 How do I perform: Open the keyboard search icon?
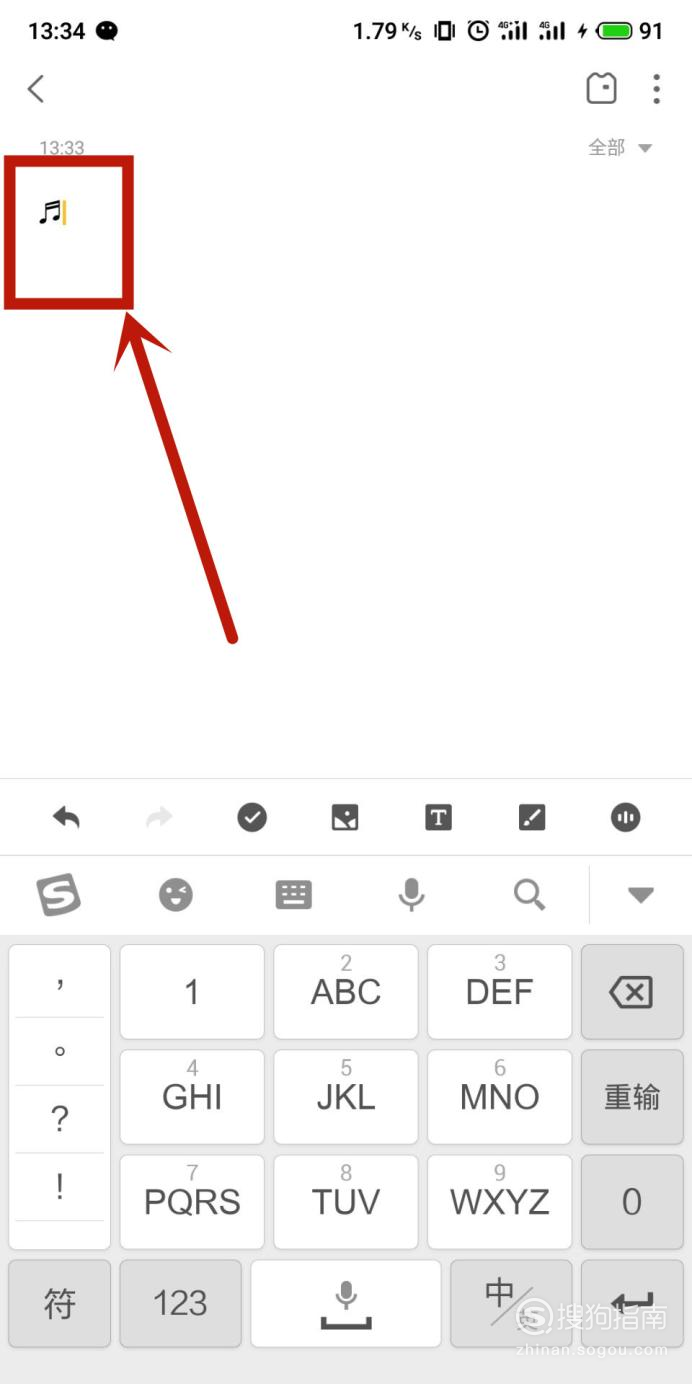pyautogui.click(x=529, y=894)
